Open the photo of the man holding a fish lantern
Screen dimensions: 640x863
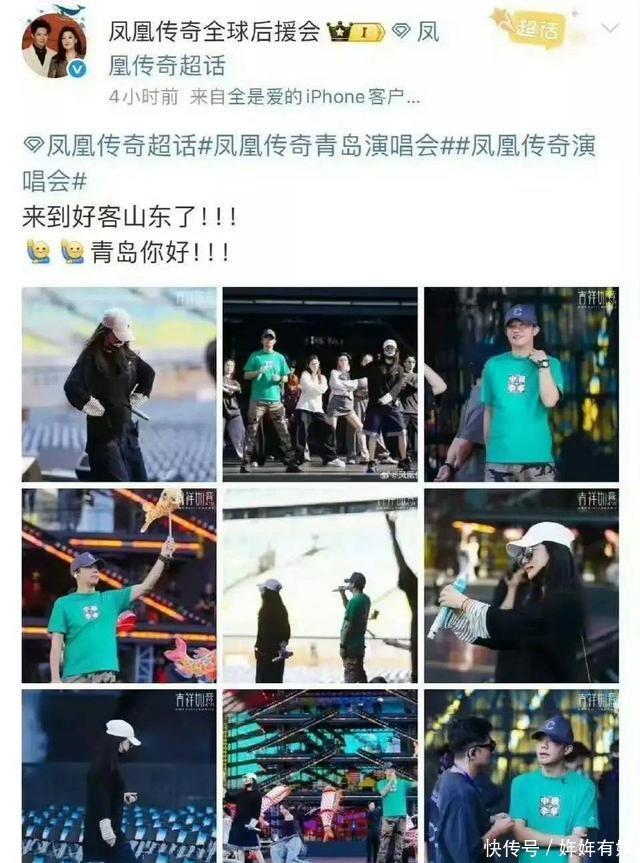tap(119, 585)
